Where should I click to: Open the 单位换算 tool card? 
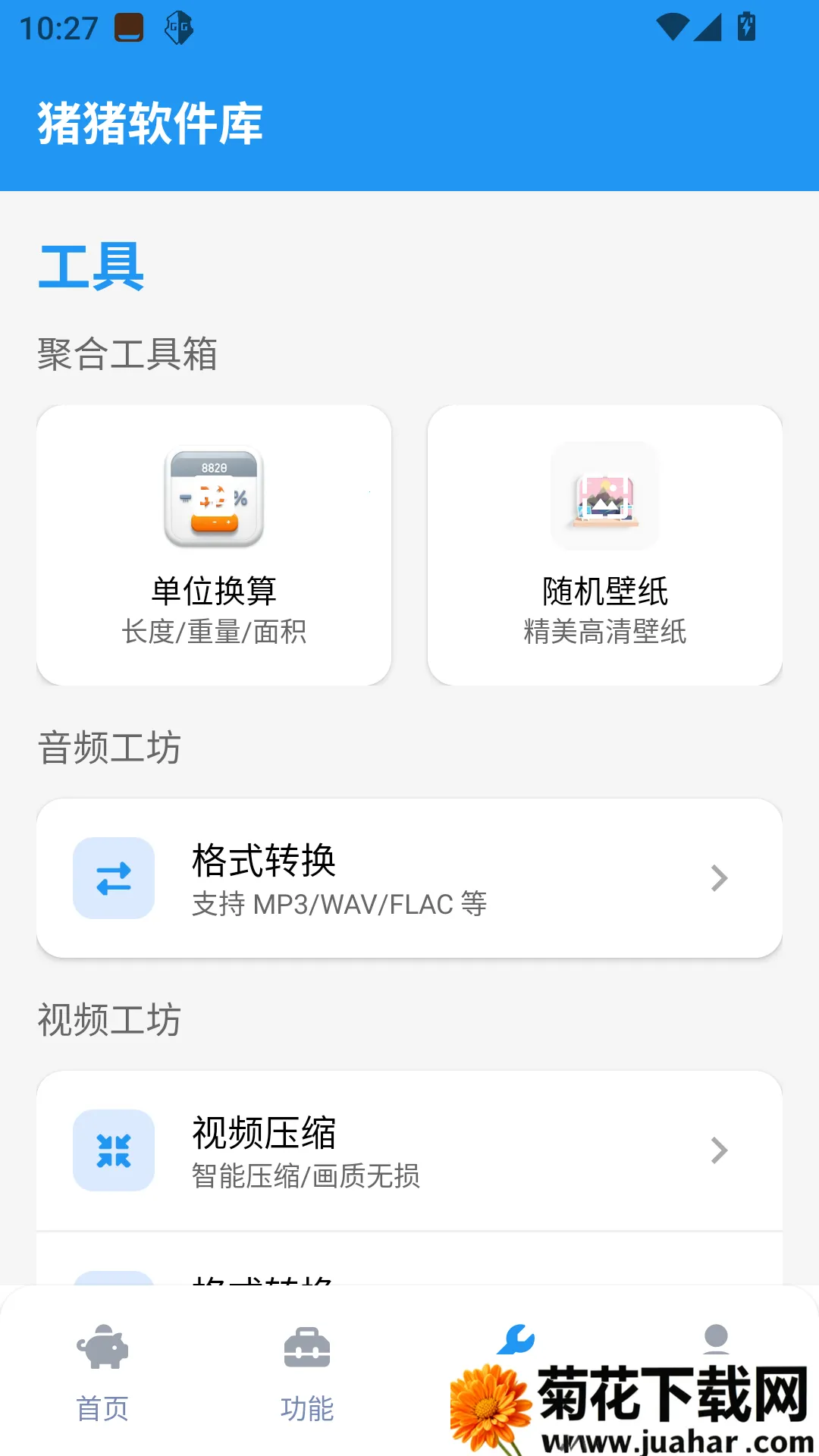coord(213,542)
